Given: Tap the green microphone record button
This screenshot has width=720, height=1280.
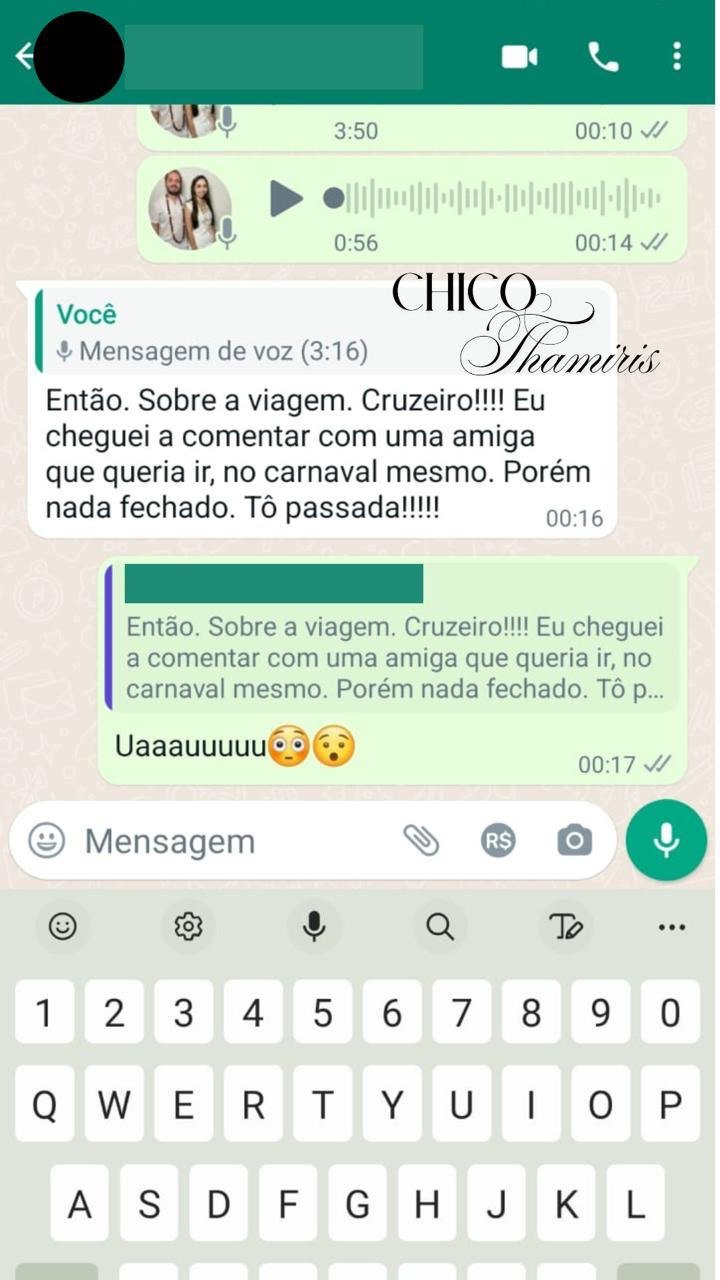Looking at the screenshot, I should (666, 841).
